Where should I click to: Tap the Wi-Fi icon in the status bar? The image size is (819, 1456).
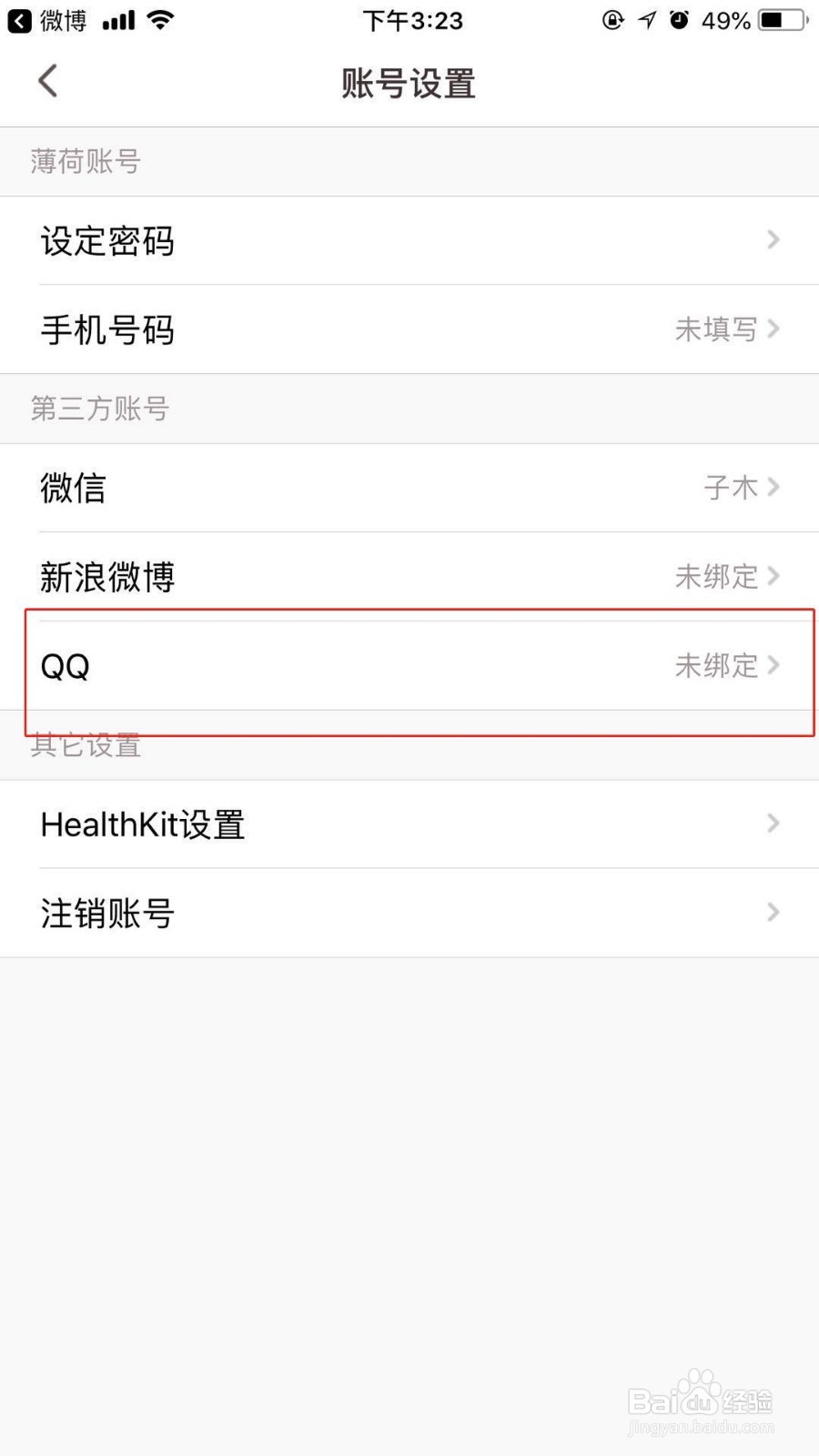161,19
